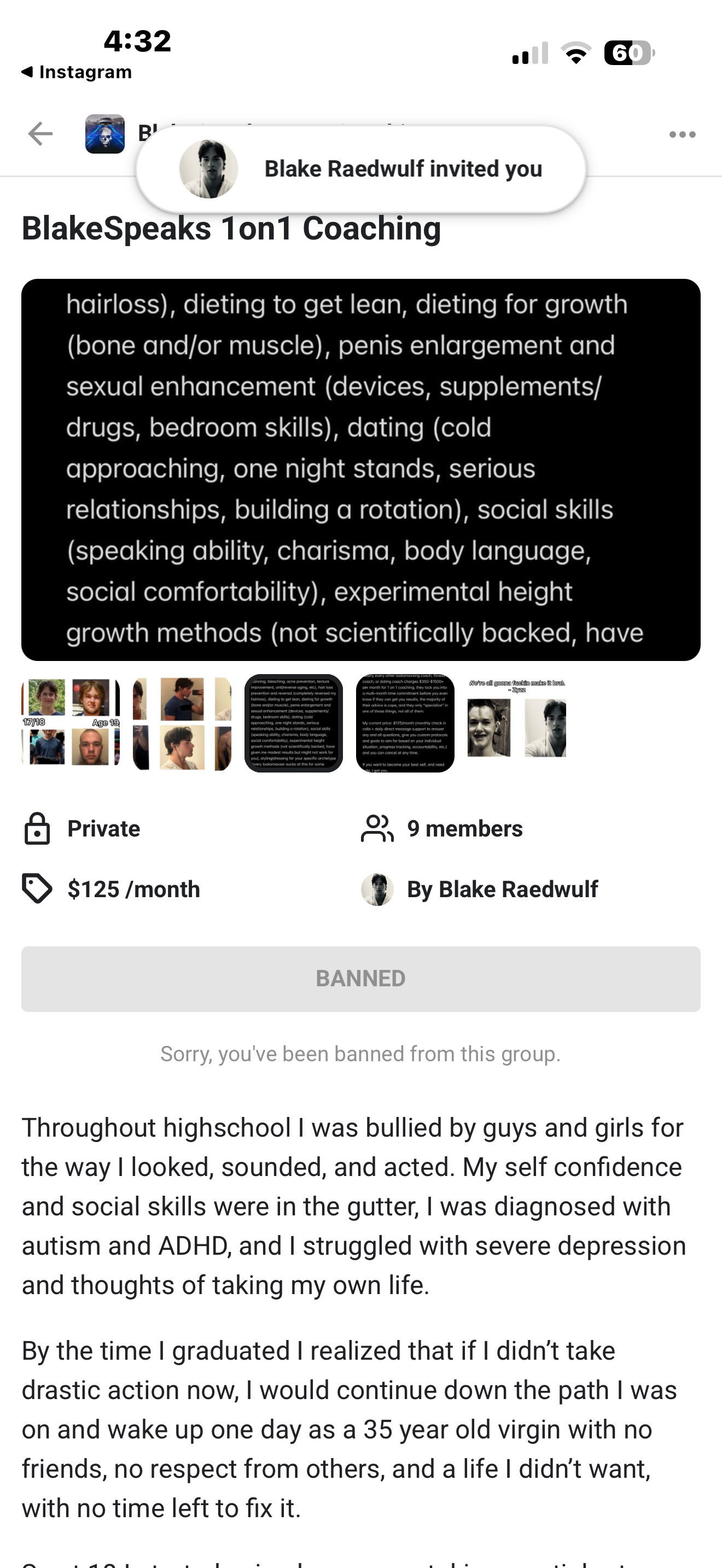Open the large gallery text image
This screenshot has height=1568, width=722.
(x=361, y=469)
